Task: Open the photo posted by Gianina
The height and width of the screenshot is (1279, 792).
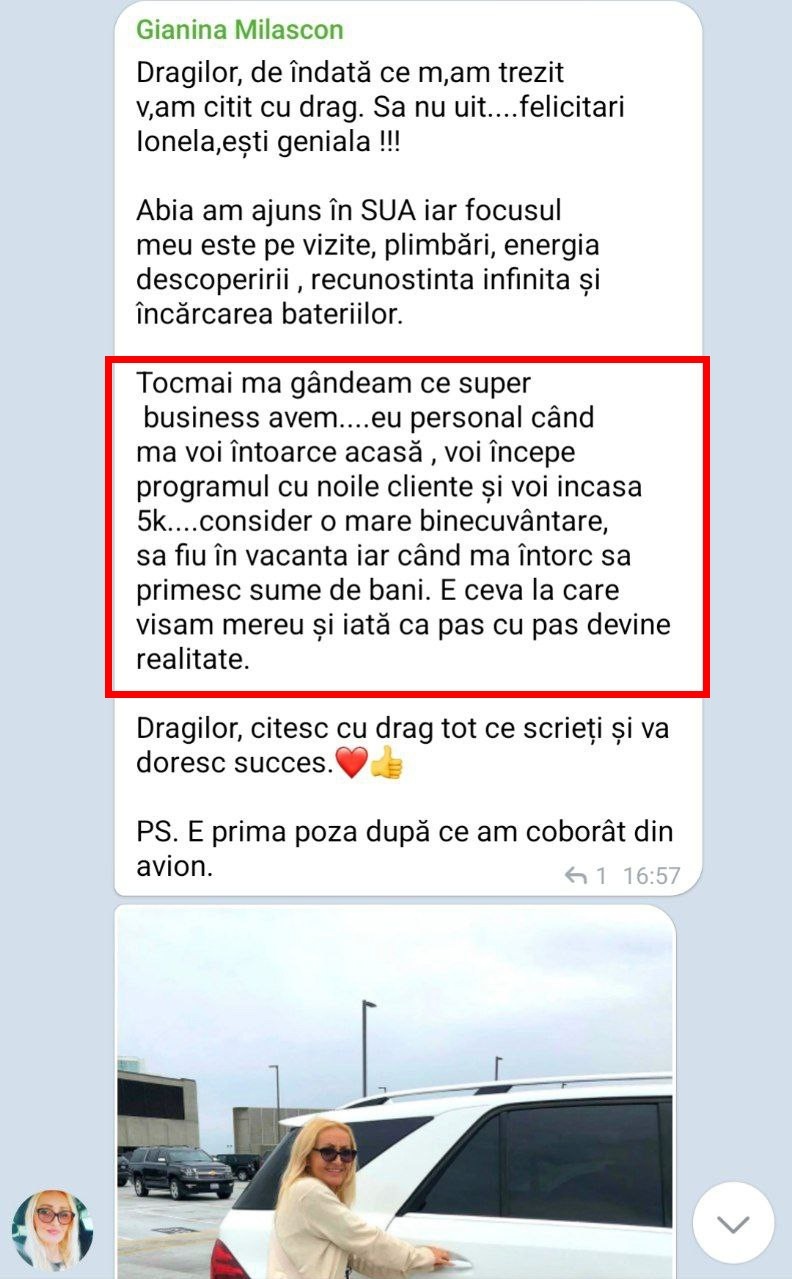Action: (395, 1090)
